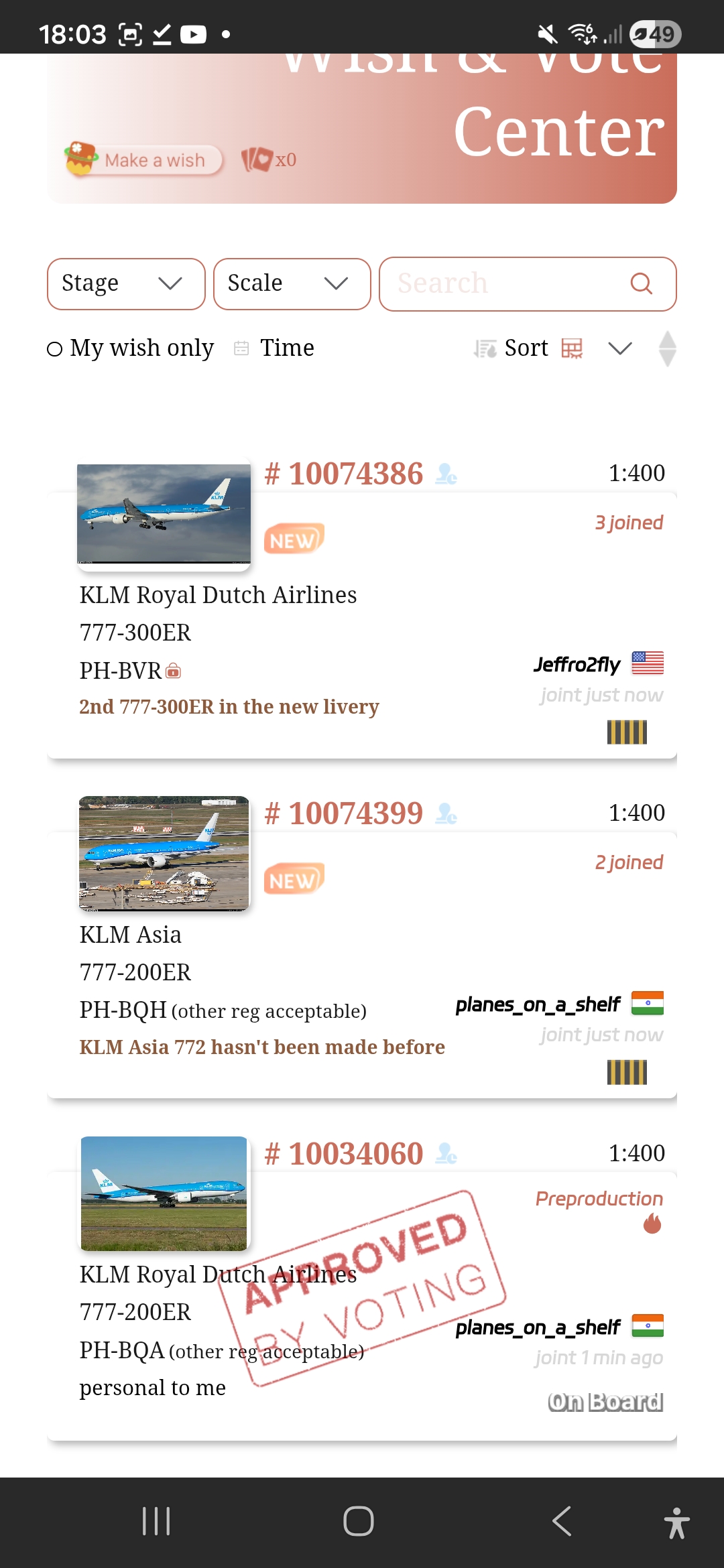Select the Time sorting option
724x1568 pixels.
(x=287, y=347)
